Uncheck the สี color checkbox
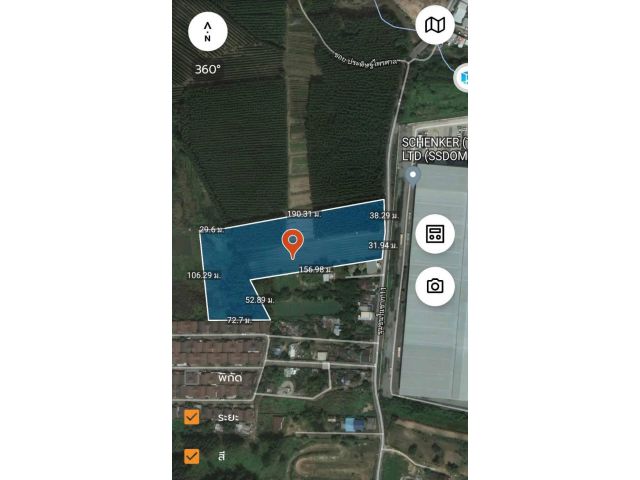Viewport: 640px width, 480px height. (192, 456)
